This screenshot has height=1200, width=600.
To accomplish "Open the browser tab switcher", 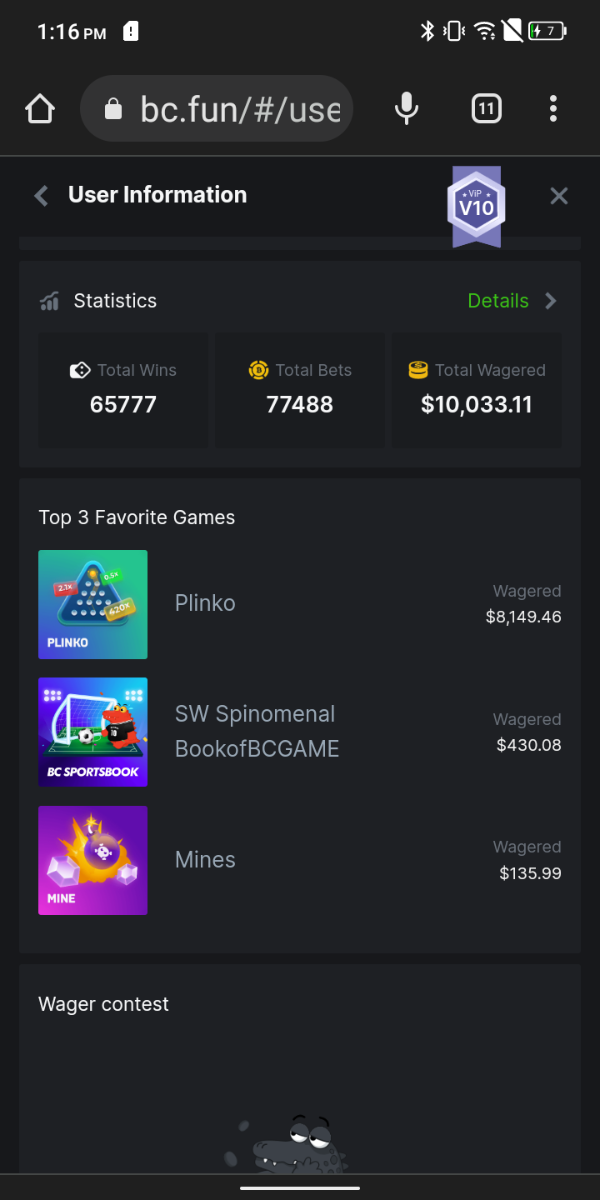I will [x=486, y=109].
